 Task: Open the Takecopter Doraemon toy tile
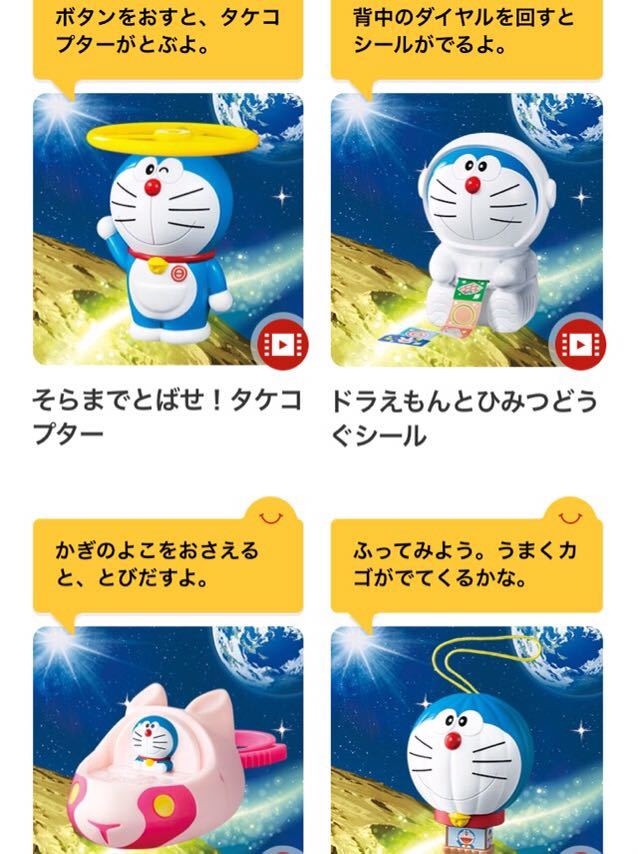pyautogui.click(x=168, y=230)
